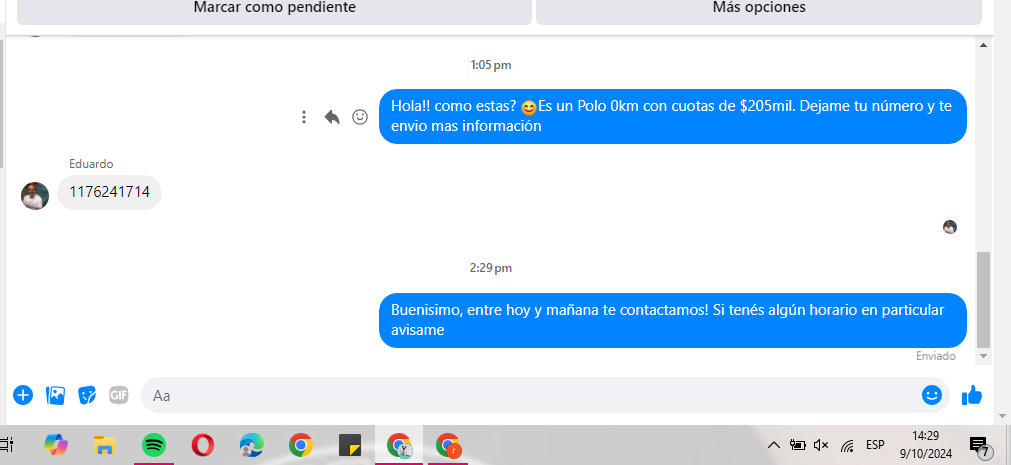This screenshot has width=1011, height=465.
Task: Focus the "Aa" message field
Action: coord(520,395)
